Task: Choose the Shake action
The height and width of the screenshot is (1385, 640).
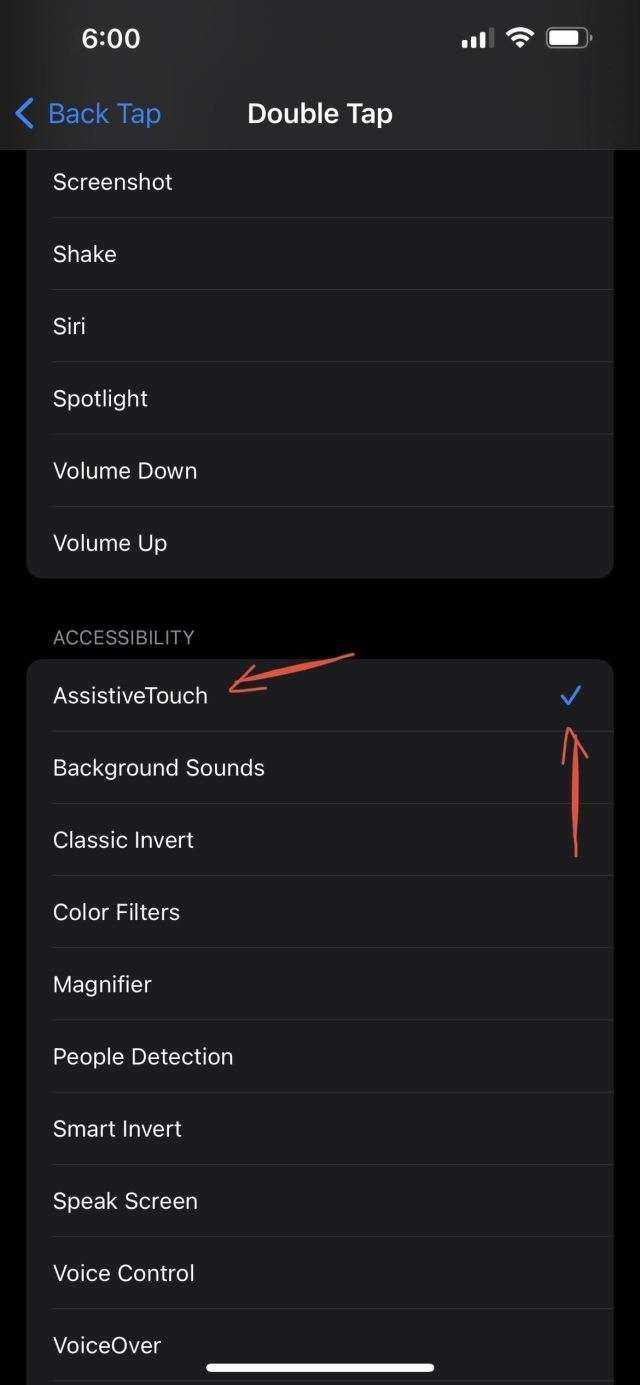Action: pyautogui.click(x=319, y=254)
